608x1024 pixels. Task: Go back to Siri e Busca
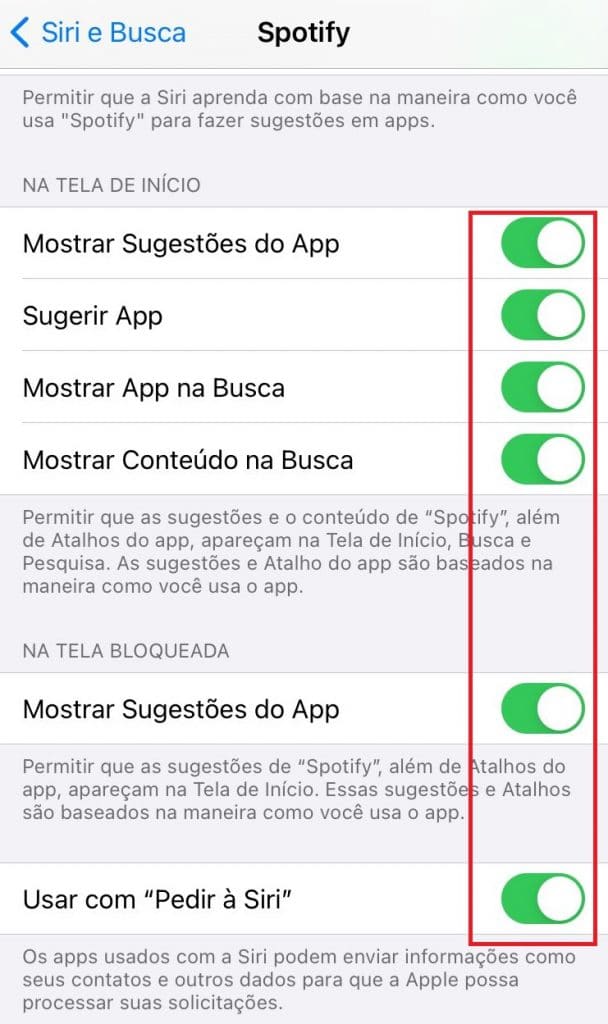tap(98, 33)
